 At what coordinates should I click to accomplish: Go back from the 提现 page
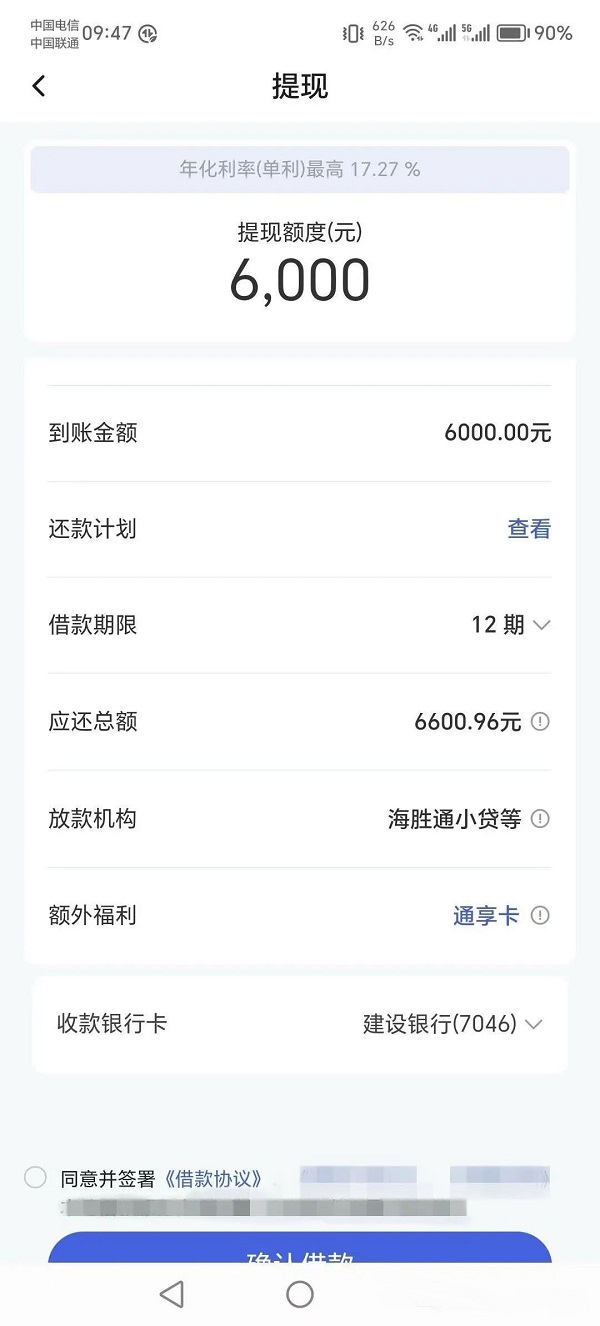click(x=39, y=87)
